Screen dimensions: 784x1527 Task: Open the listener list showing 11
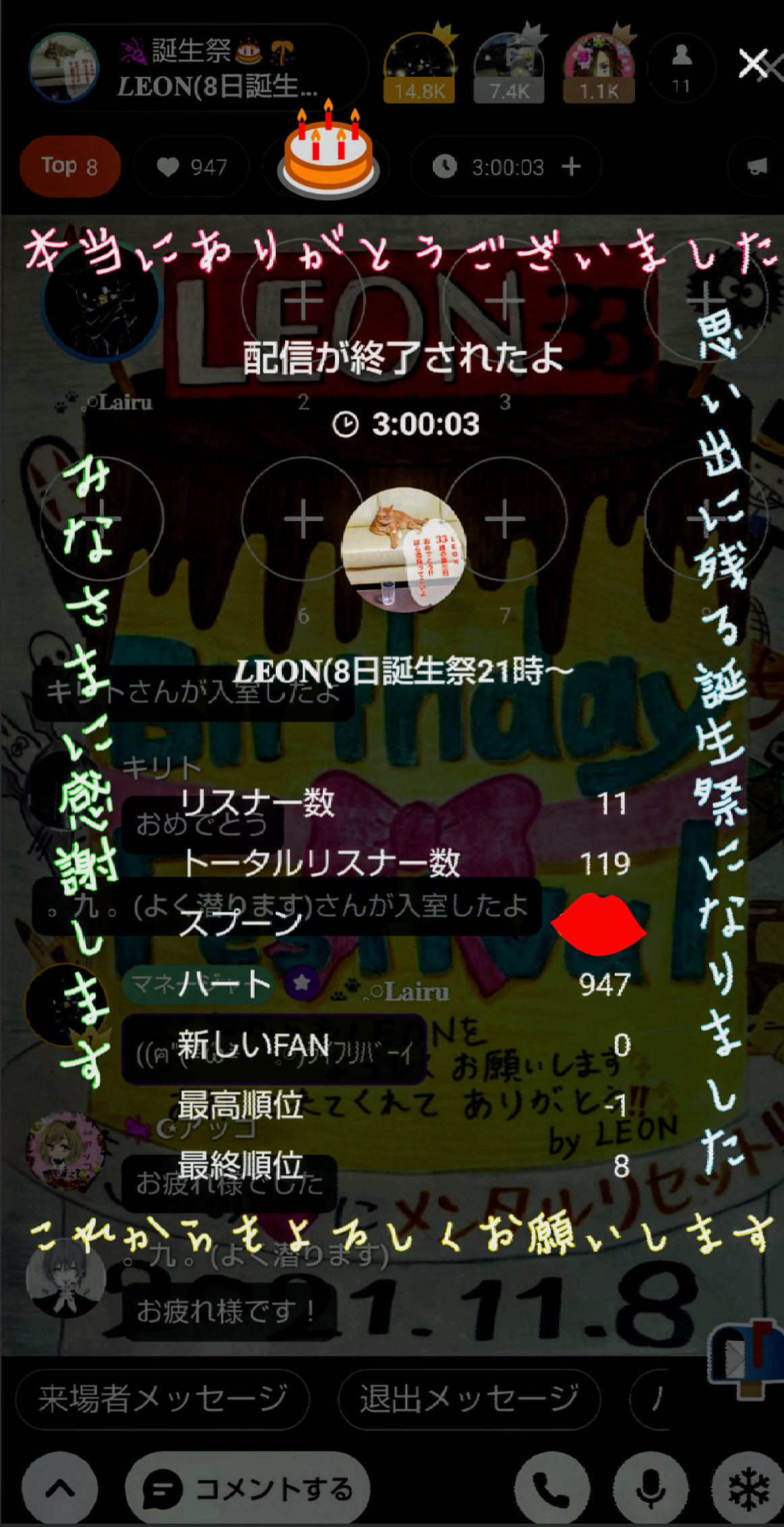(x=681, y=67)
